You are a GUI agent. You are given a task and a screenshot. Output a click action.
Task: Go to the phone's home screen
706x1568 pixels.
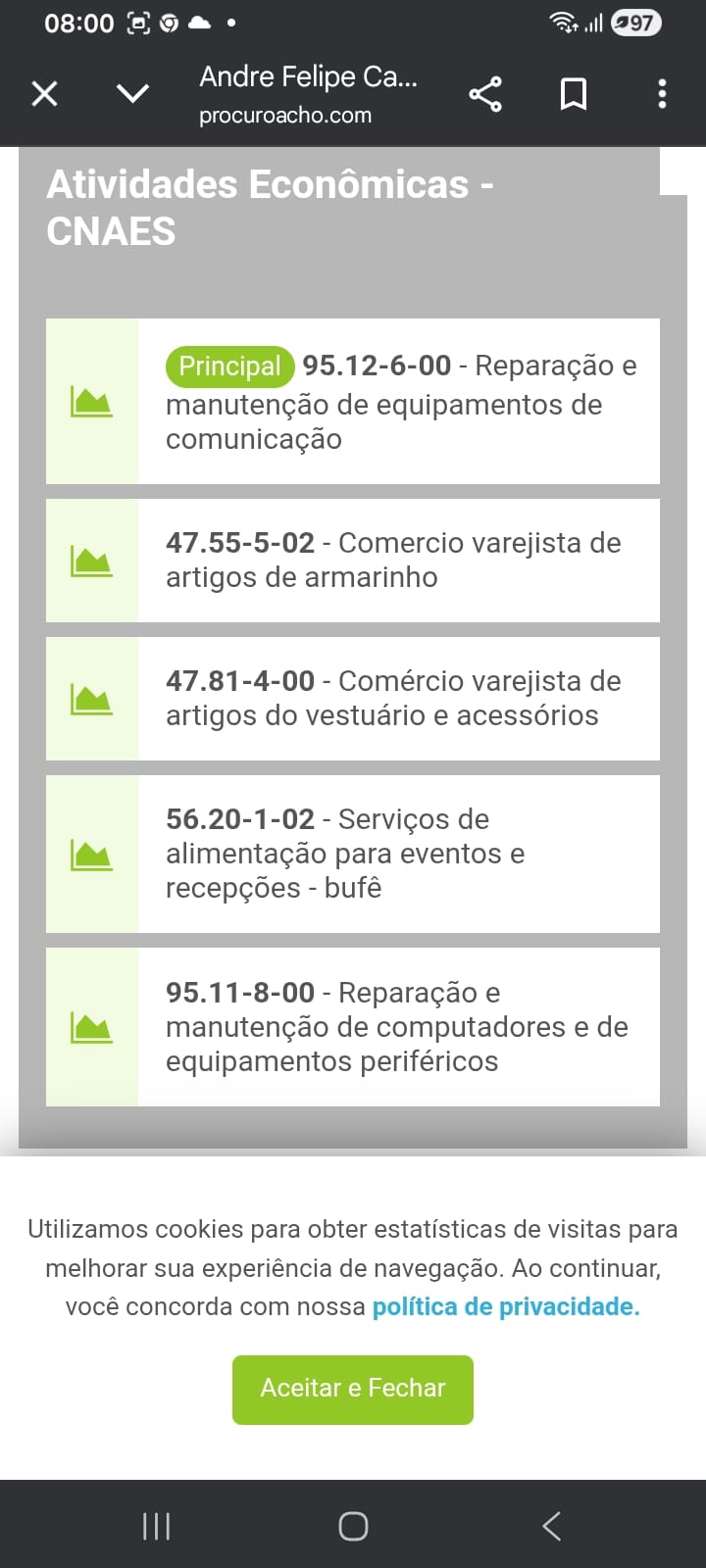(353, 1526)
